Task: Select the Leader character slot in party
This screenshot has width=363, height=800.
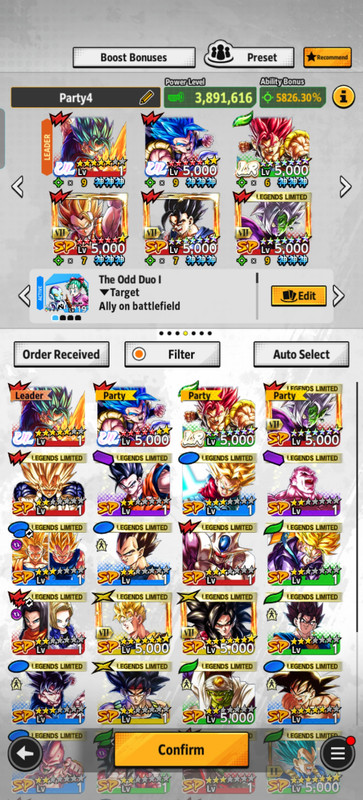Action: (x=88, y=147)
